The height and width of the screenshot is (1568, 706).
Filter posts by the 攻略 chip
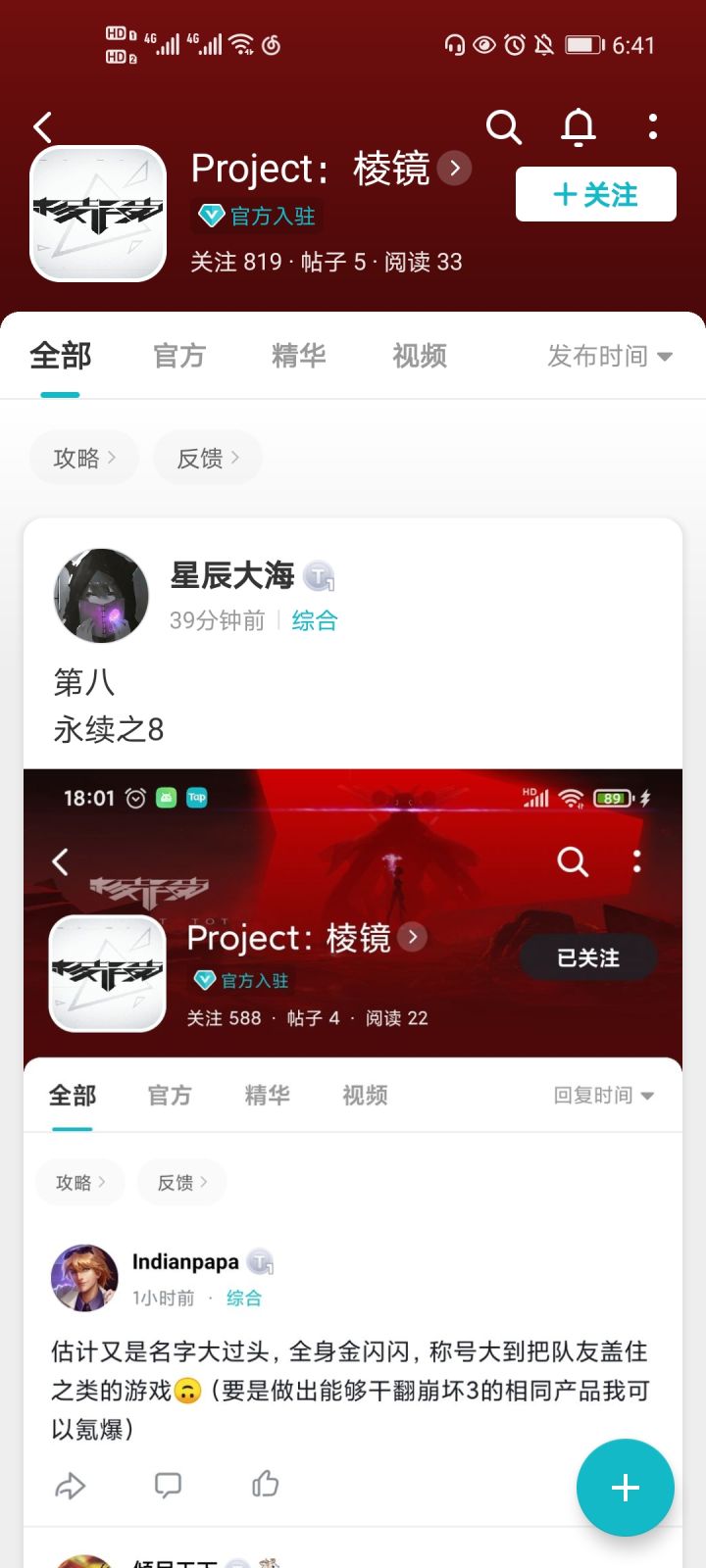pos(84,458)
